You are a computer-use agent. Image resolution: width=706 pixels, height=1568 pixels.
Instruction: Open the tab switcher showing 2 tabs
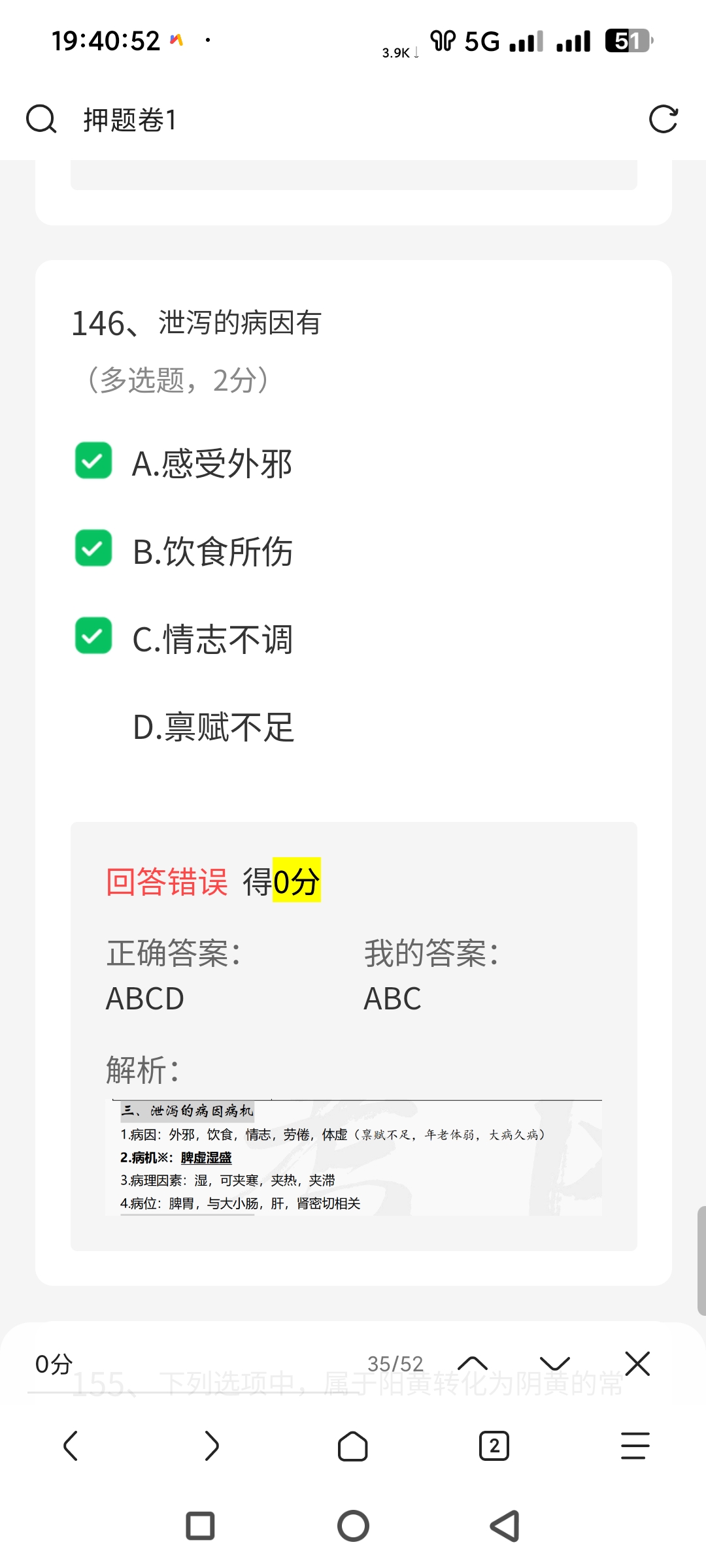pos(494,1445)
